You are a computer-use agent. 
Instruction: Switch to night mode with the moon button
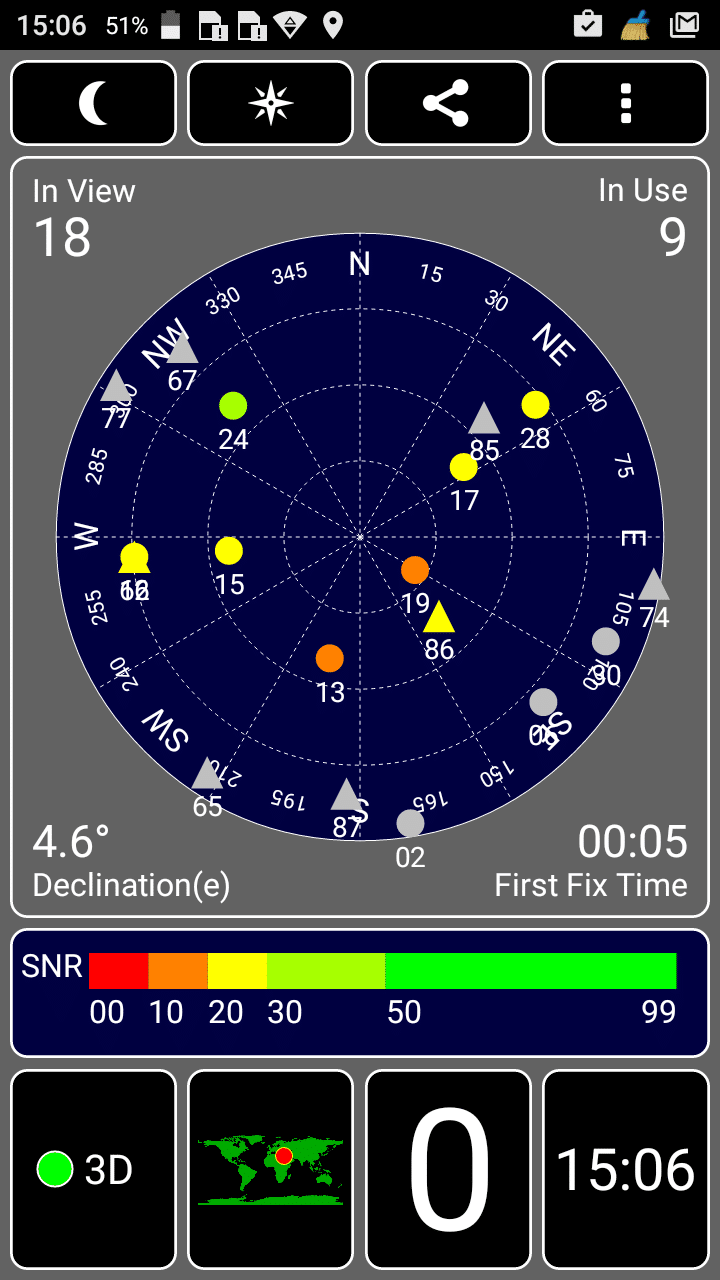pos(93,103)
